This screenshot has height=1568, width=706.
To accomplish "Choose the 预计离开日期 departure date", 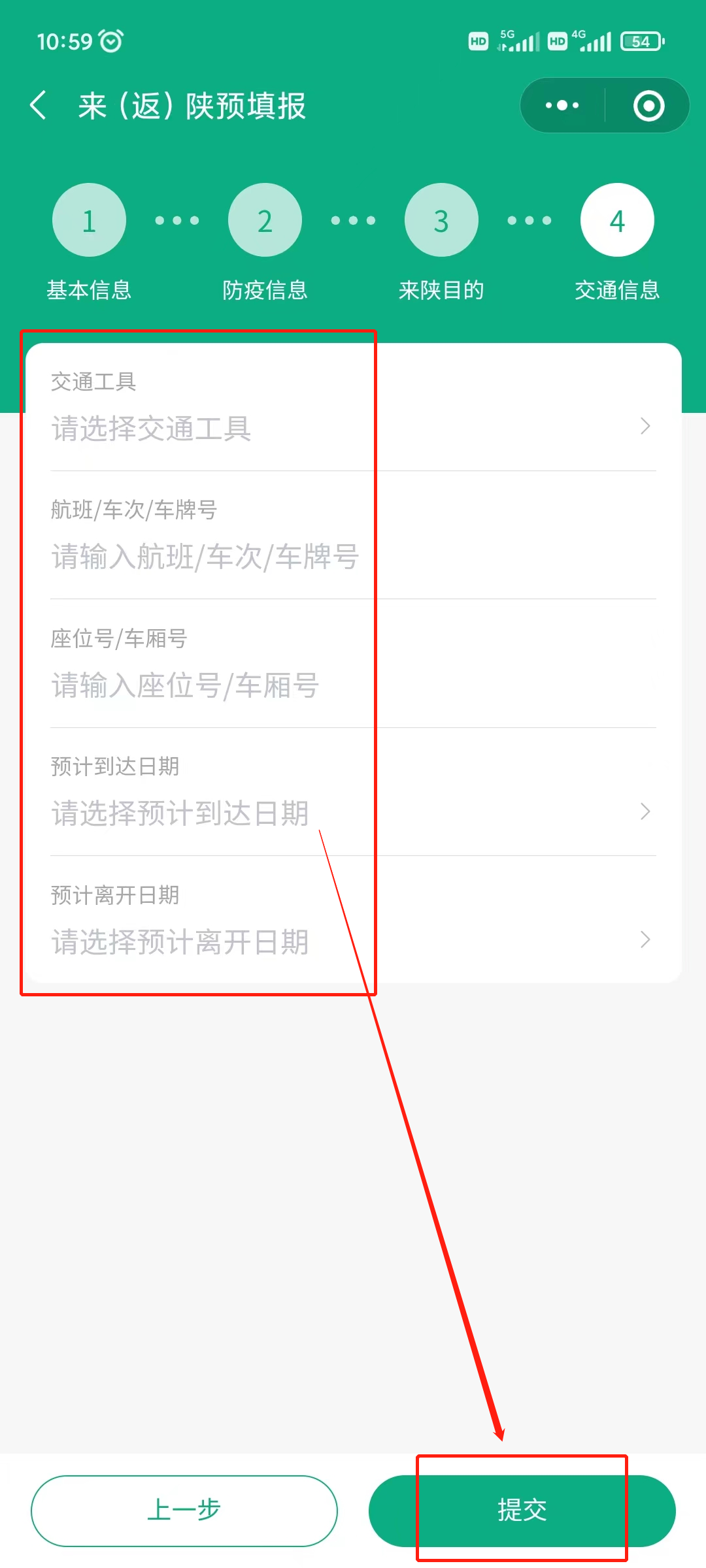I will [353, 941].
